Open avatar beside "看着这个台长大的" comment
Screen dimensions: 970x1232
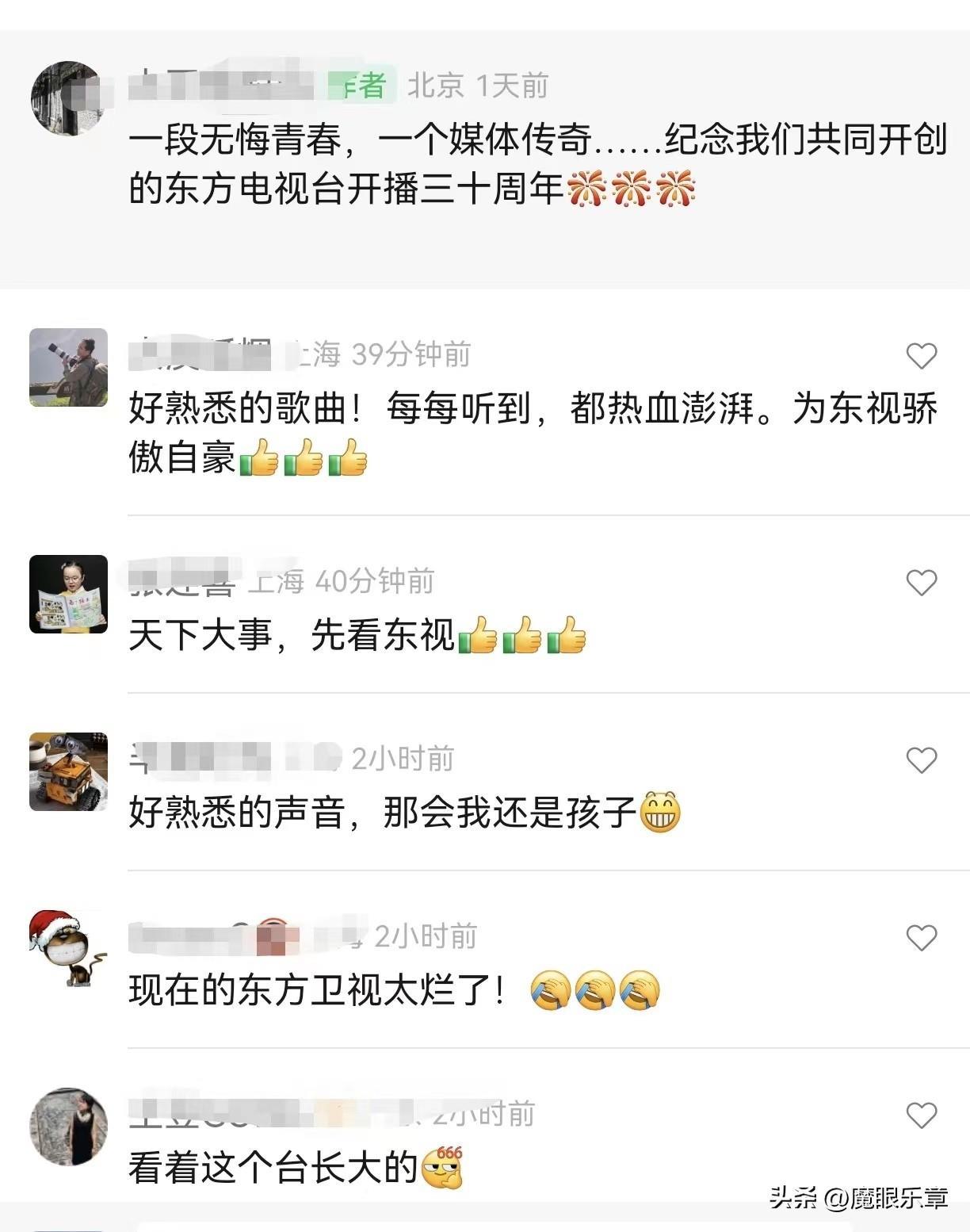68,1127
